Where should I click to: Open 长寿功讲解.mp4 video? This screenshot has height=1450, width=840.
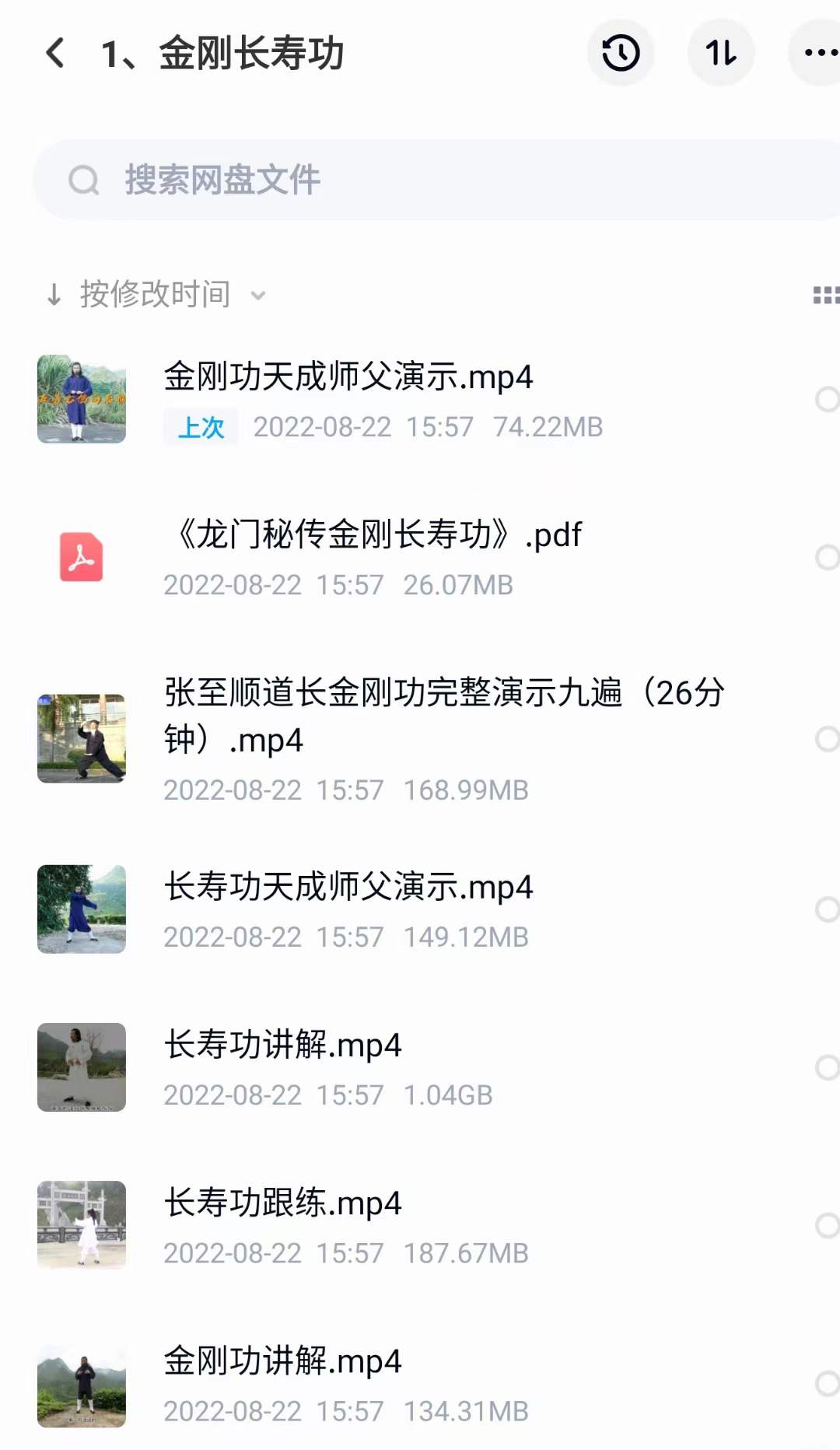[x=282, y=1045]
